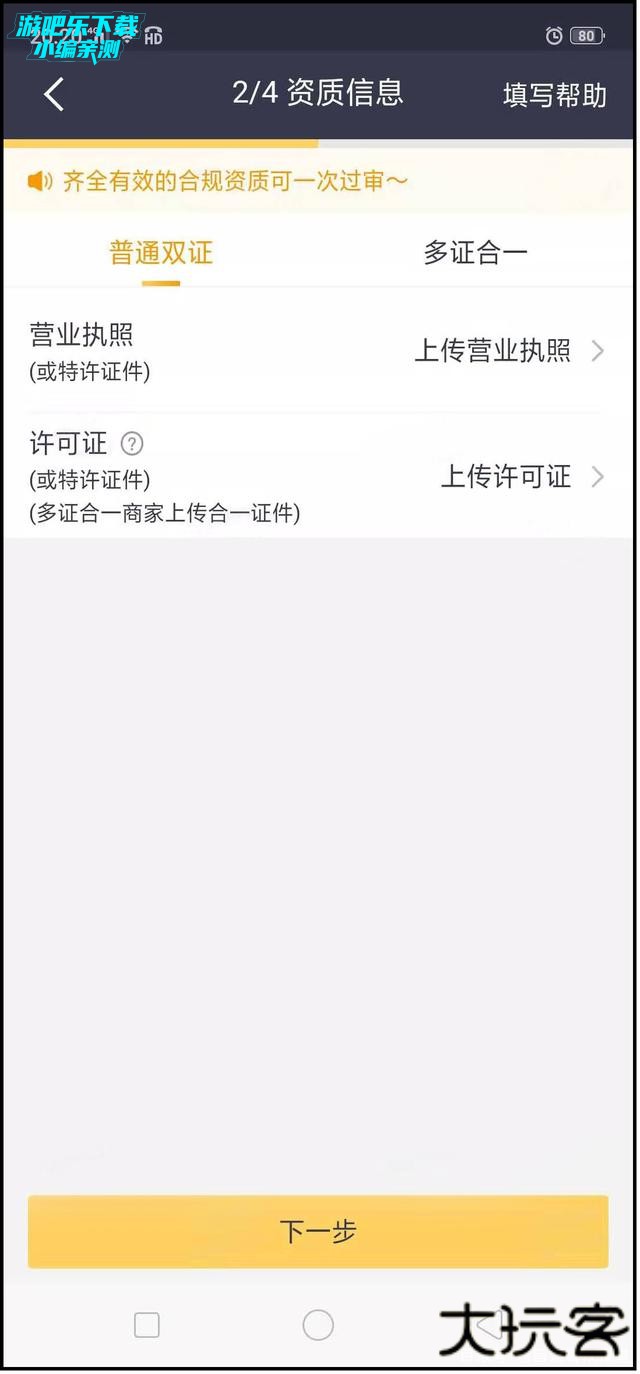Tap the question mark next to 许可证
This screenshot has width=640, height=1374.
(132, 443)
